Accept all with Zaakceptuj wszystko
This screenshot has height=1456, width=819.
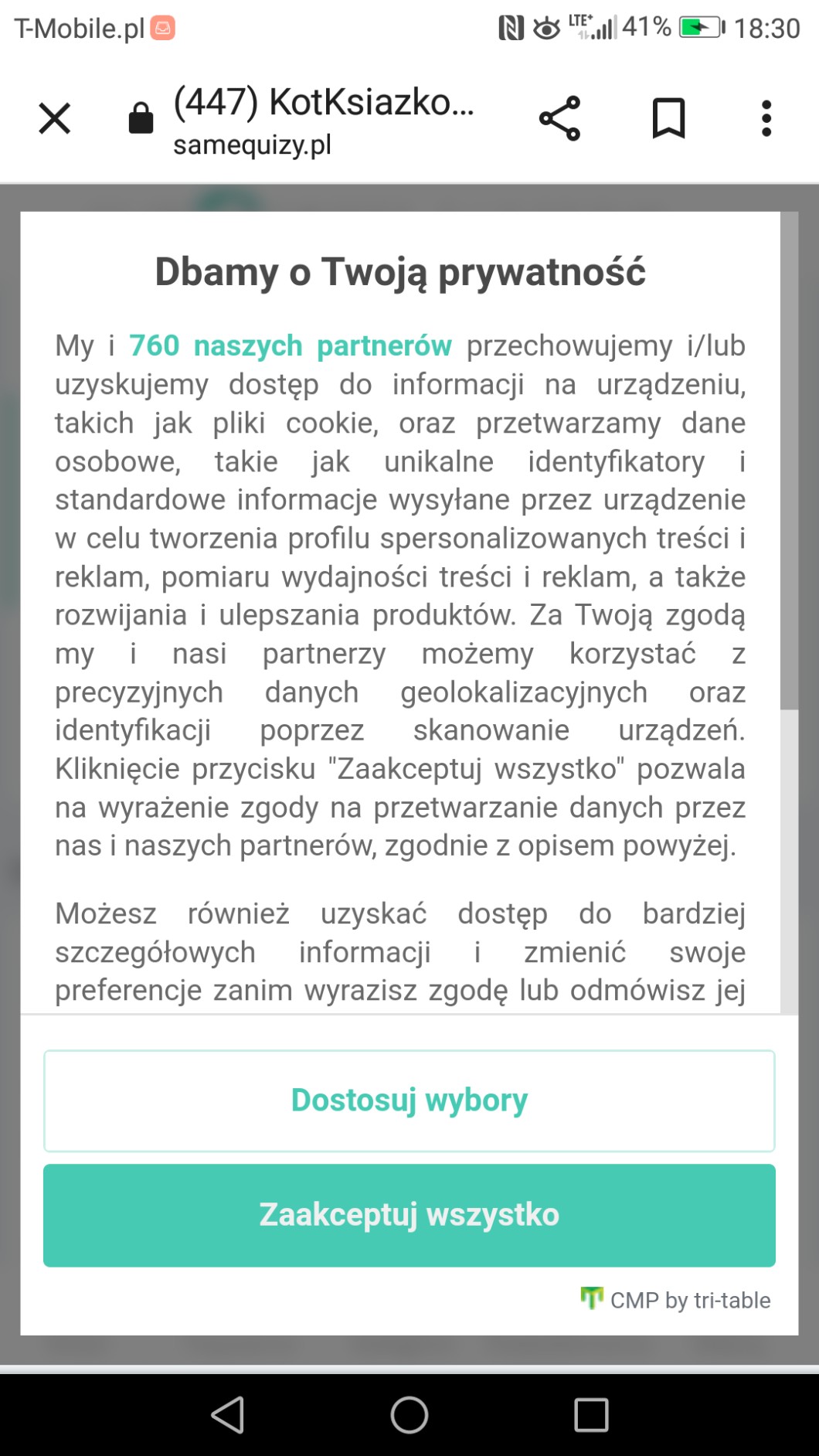click(x=409, y=1215)
